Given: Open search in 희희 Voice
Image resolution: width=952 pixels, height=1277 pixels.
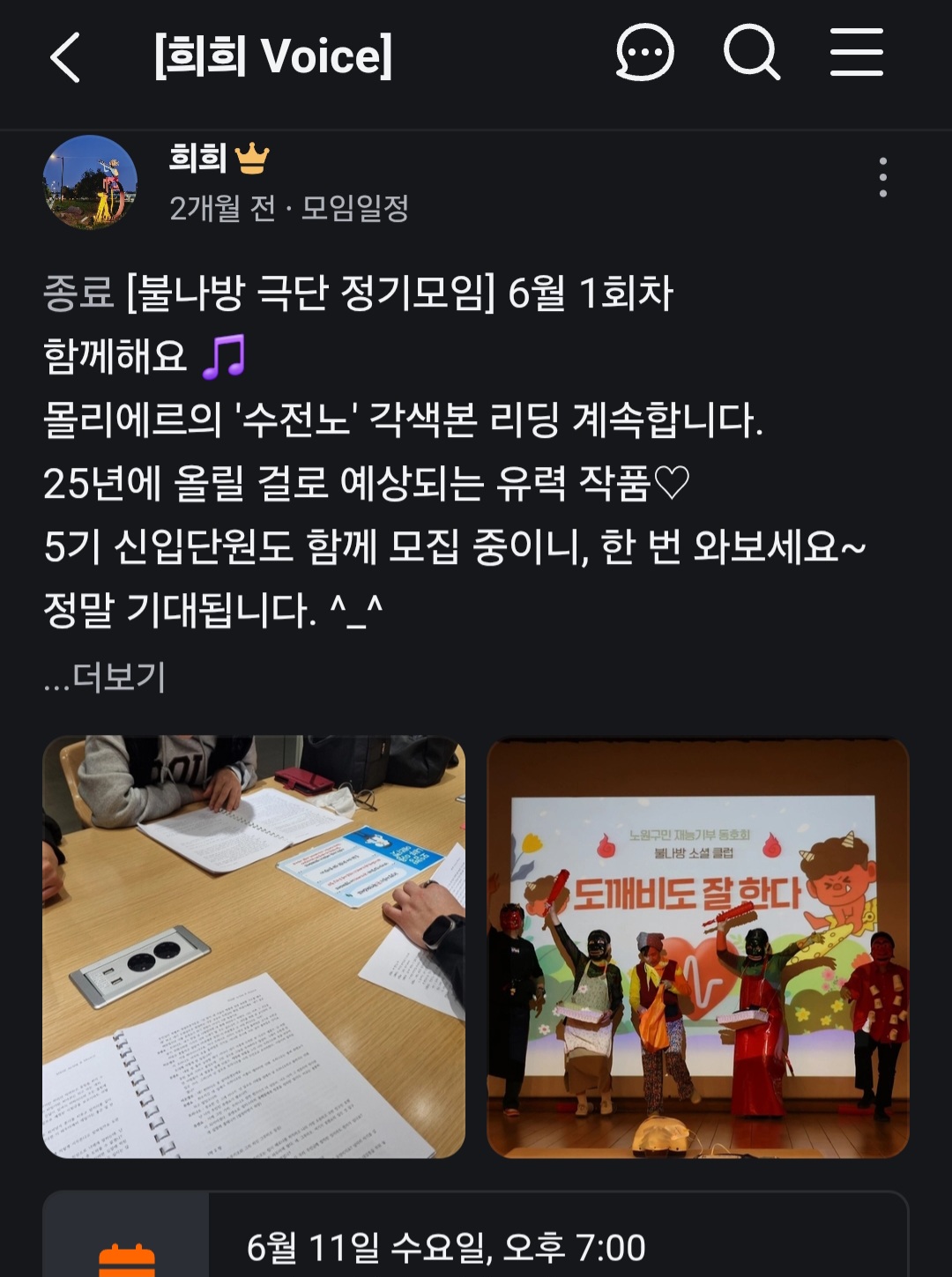Looking at the screenshot, I should [752, 53].
